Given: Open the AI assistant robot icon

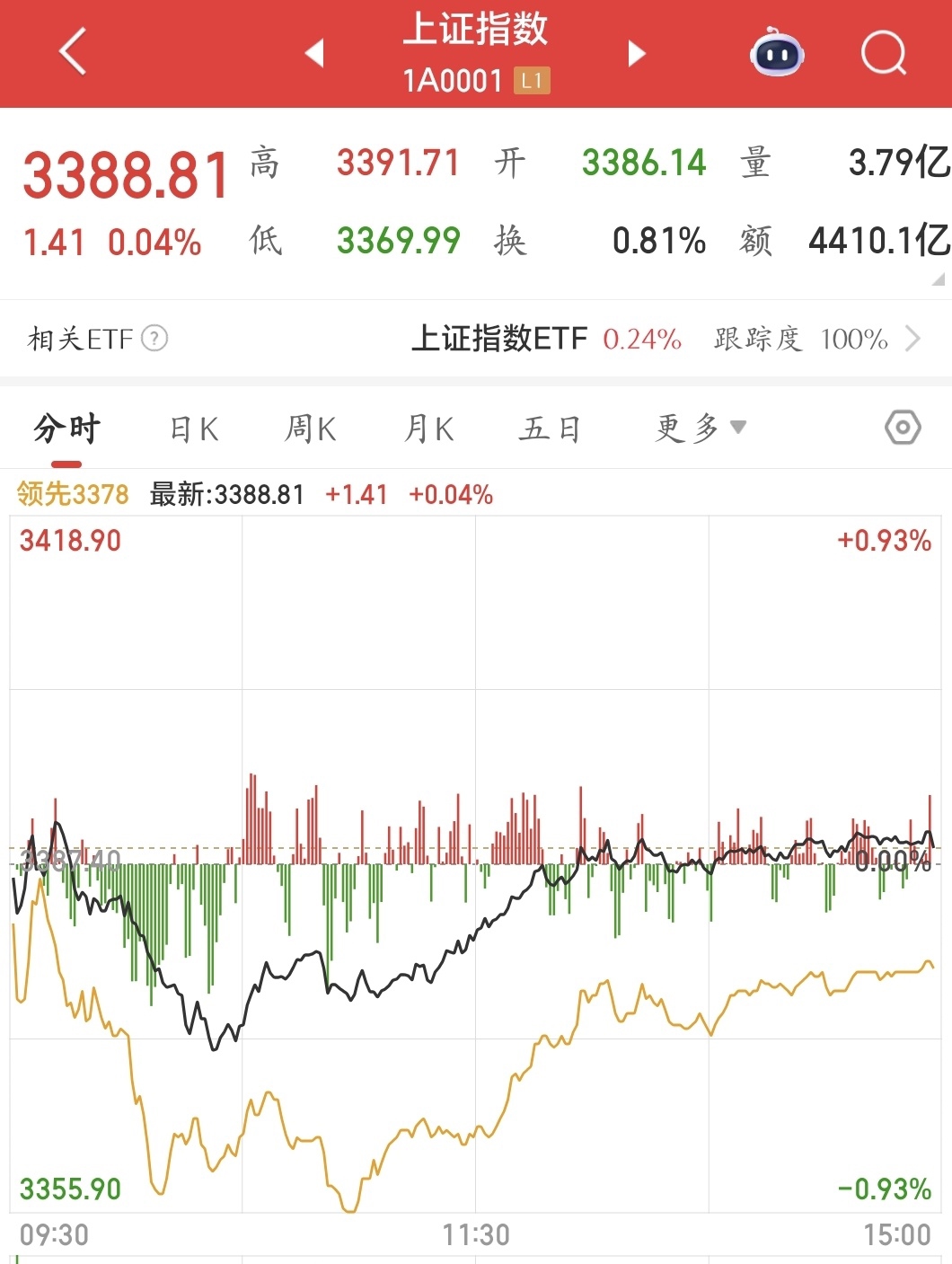Looking at the screenshot, I should 776,53.
